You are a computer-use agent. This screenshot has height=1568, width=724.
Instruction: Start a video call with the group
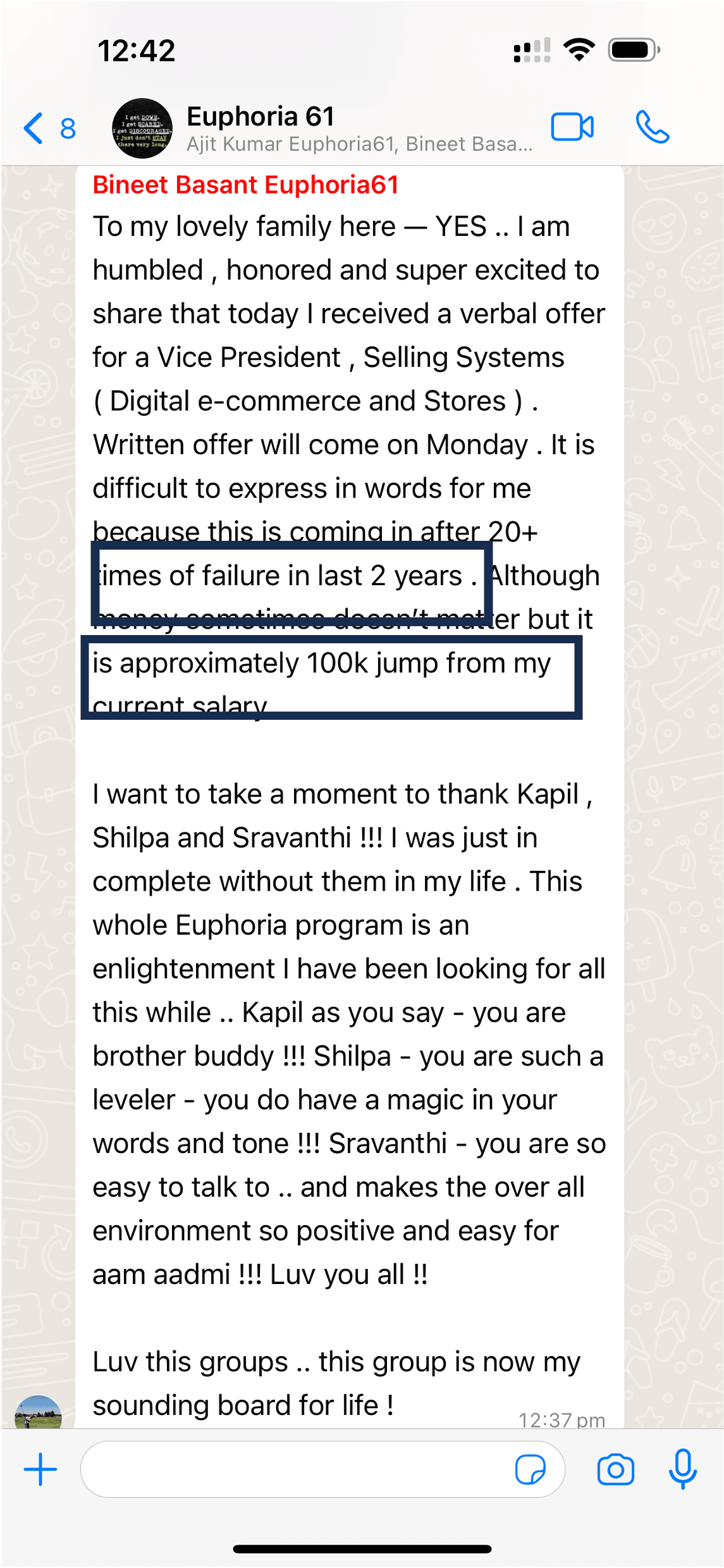tap(572, 127)
